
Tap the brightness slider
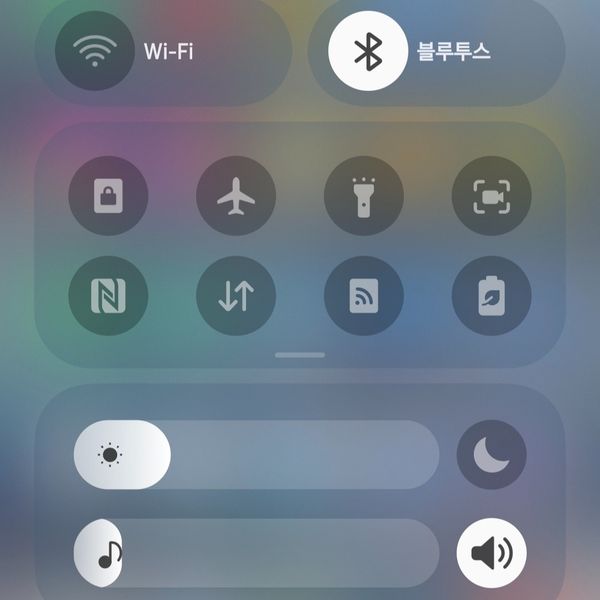click(256, 455)
